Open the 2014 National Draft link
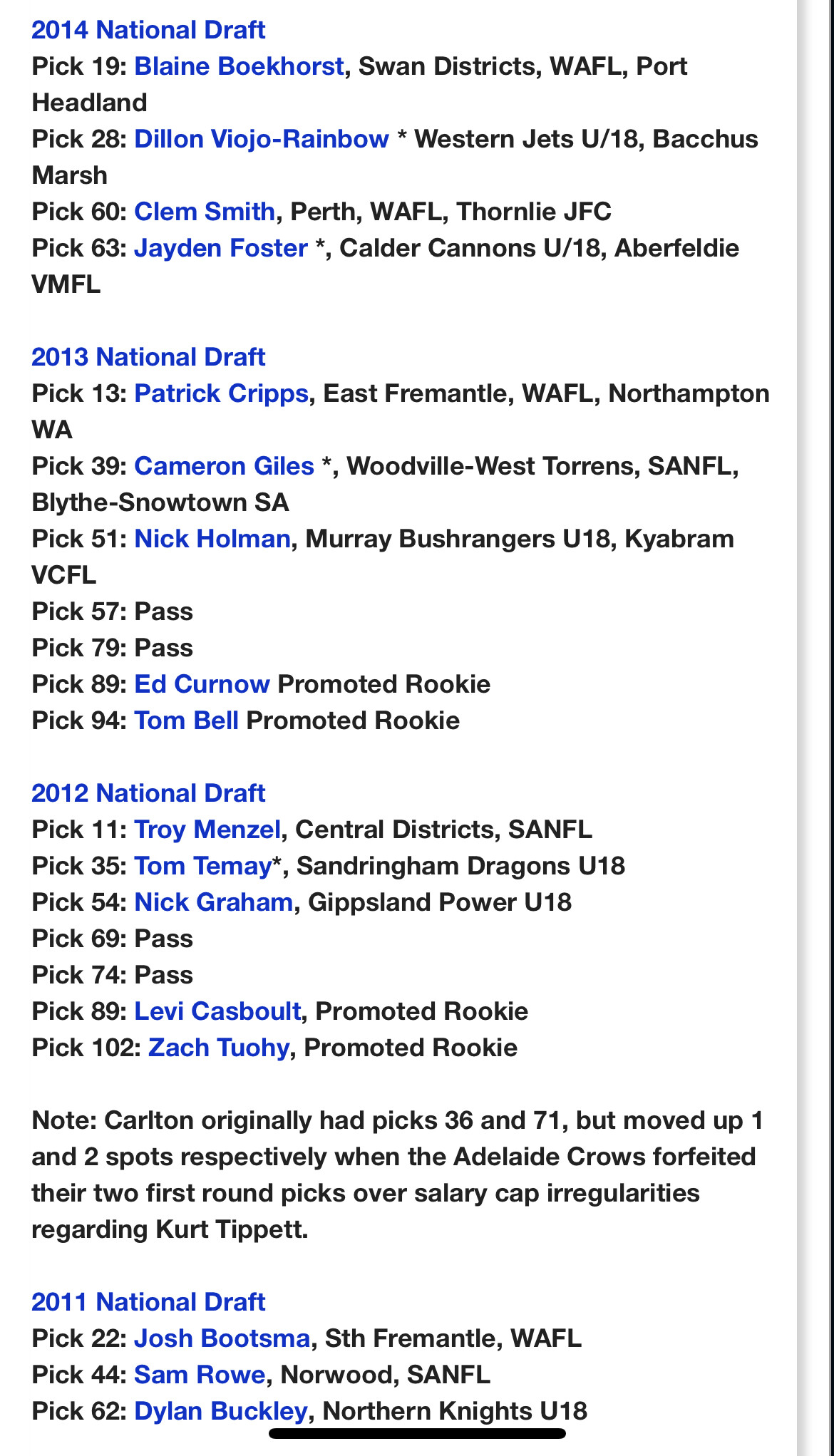 (x=148, y=30)
